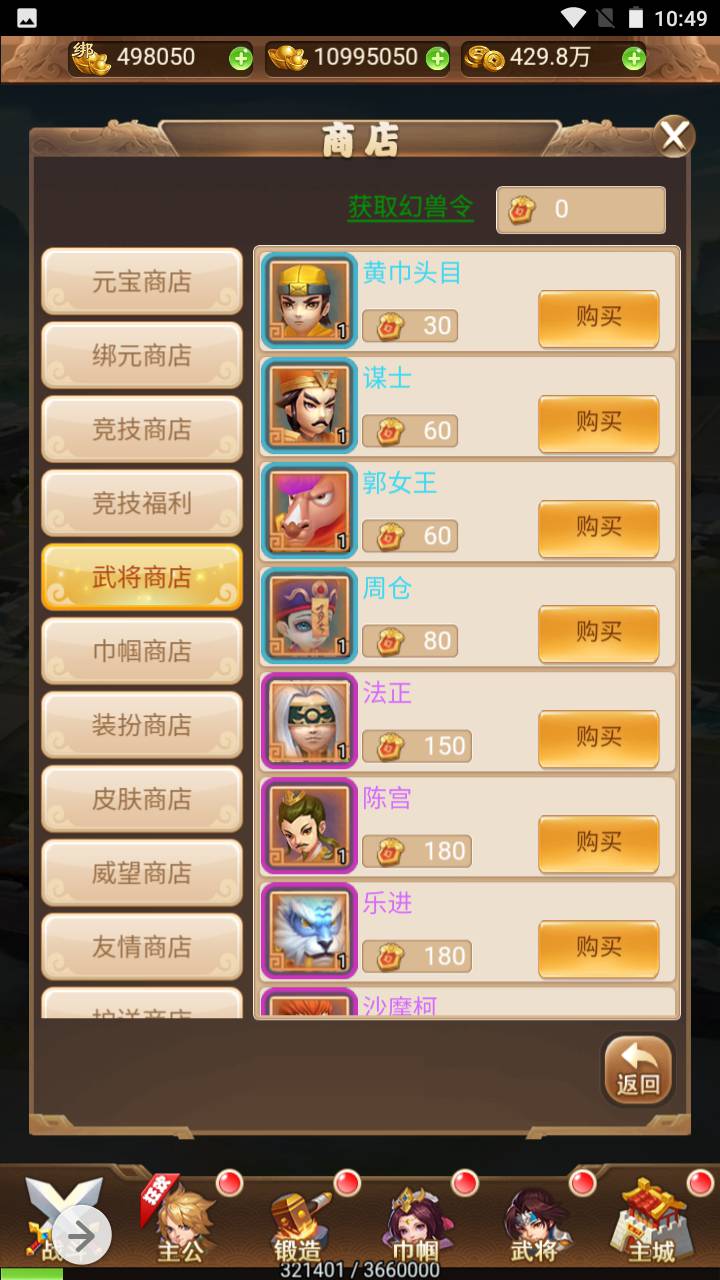This screenshot has width=720, height=1280.
Task: Switch to the 绑元商店 tab
Action: (x=142, y=356)
